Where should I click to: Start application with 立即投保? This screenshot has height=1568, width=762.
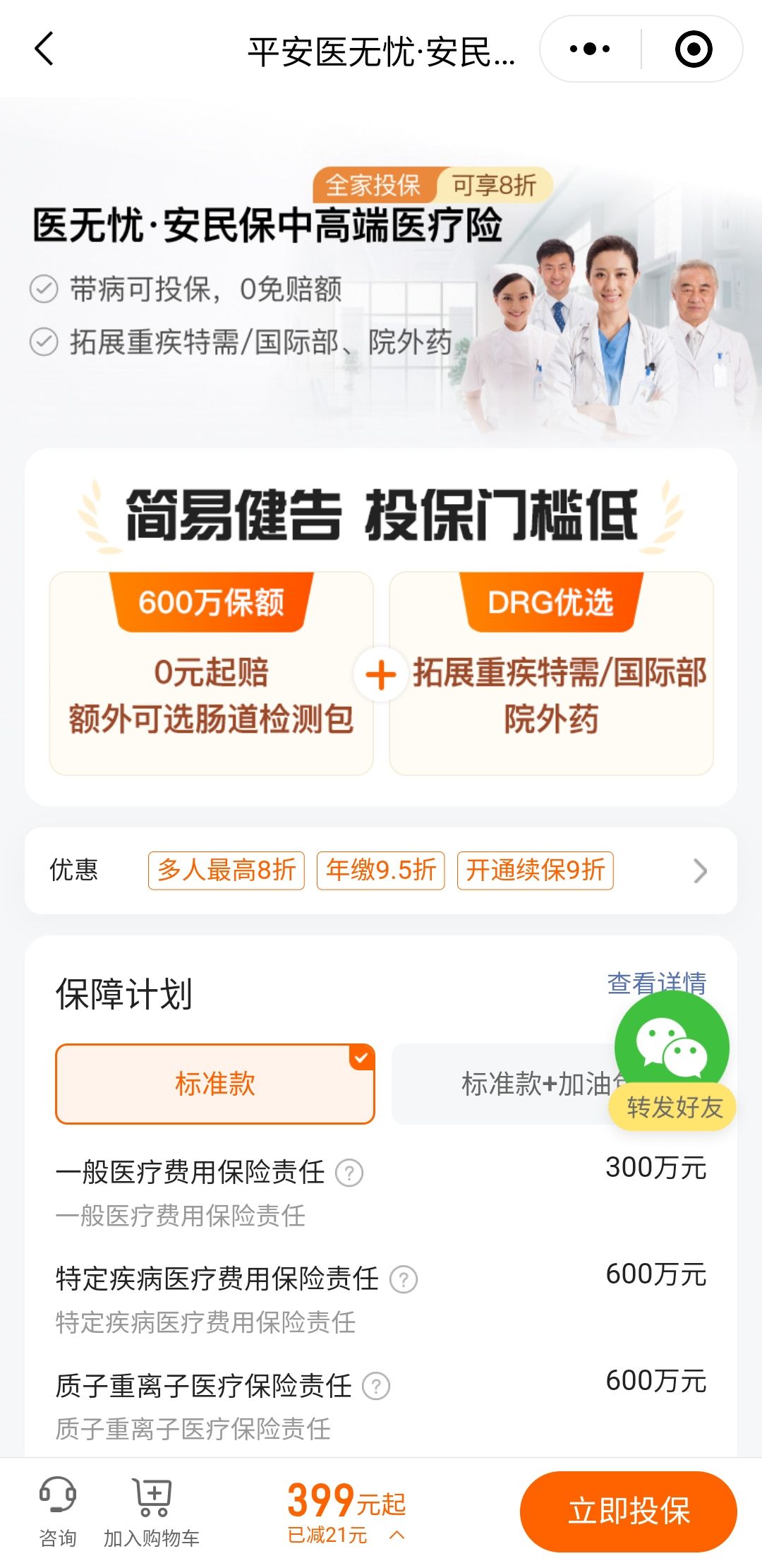pyautogui.click(x=629, y=1512)
